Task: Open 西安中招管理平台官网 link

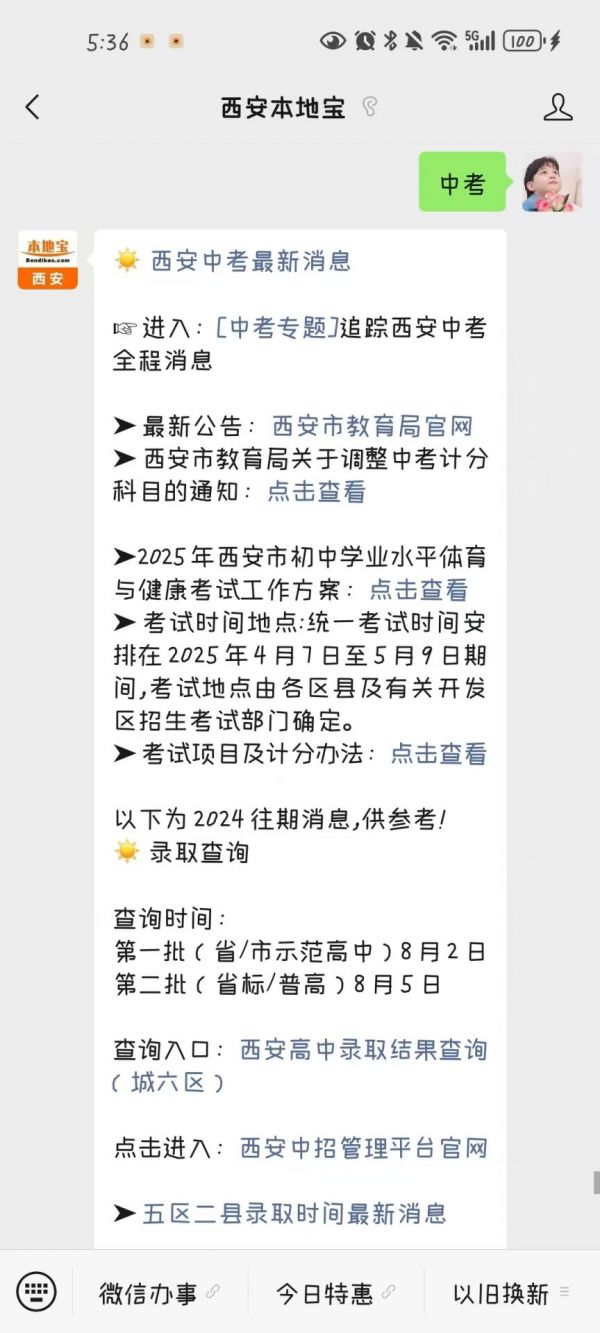Action: tap(363, 1147)
